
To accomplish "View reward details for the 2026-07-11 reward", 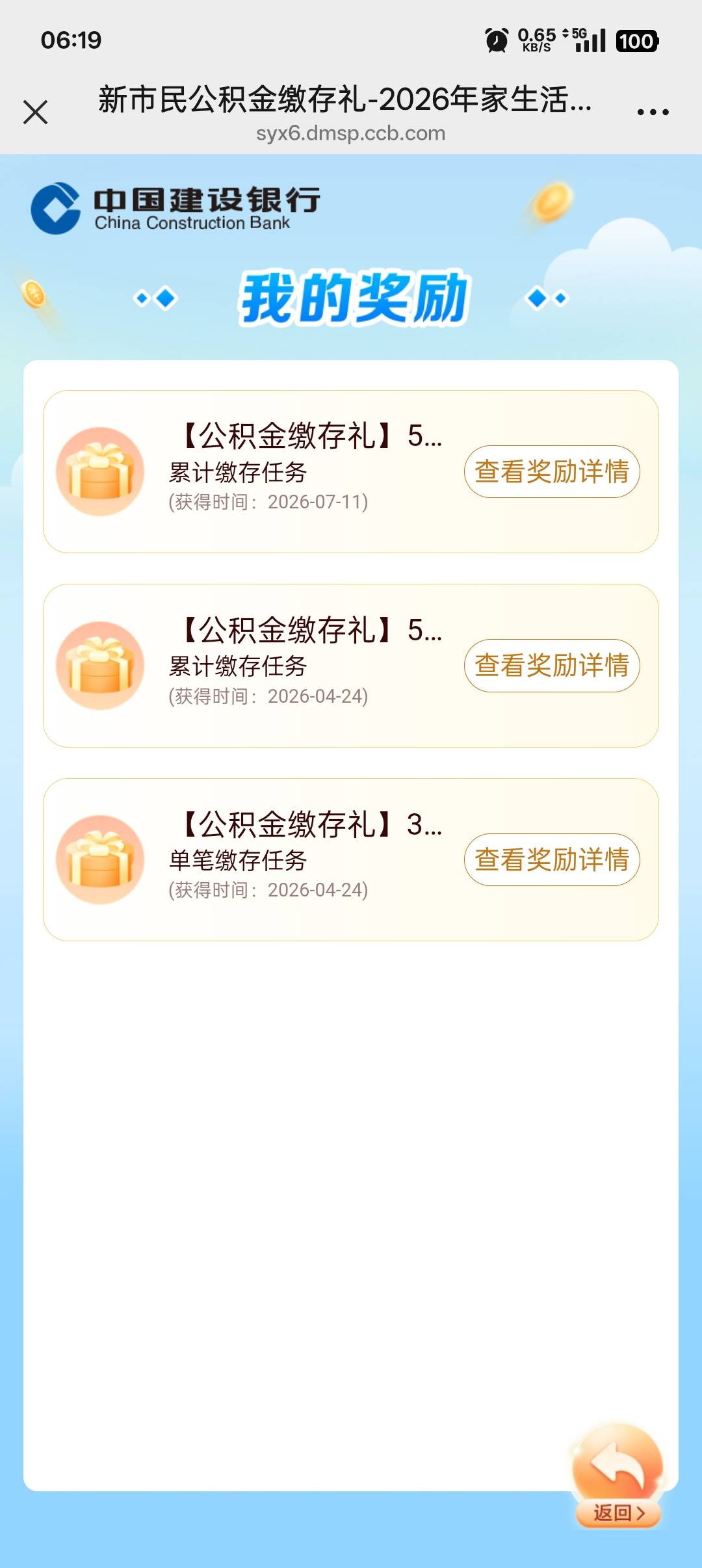I will point(552,471).
